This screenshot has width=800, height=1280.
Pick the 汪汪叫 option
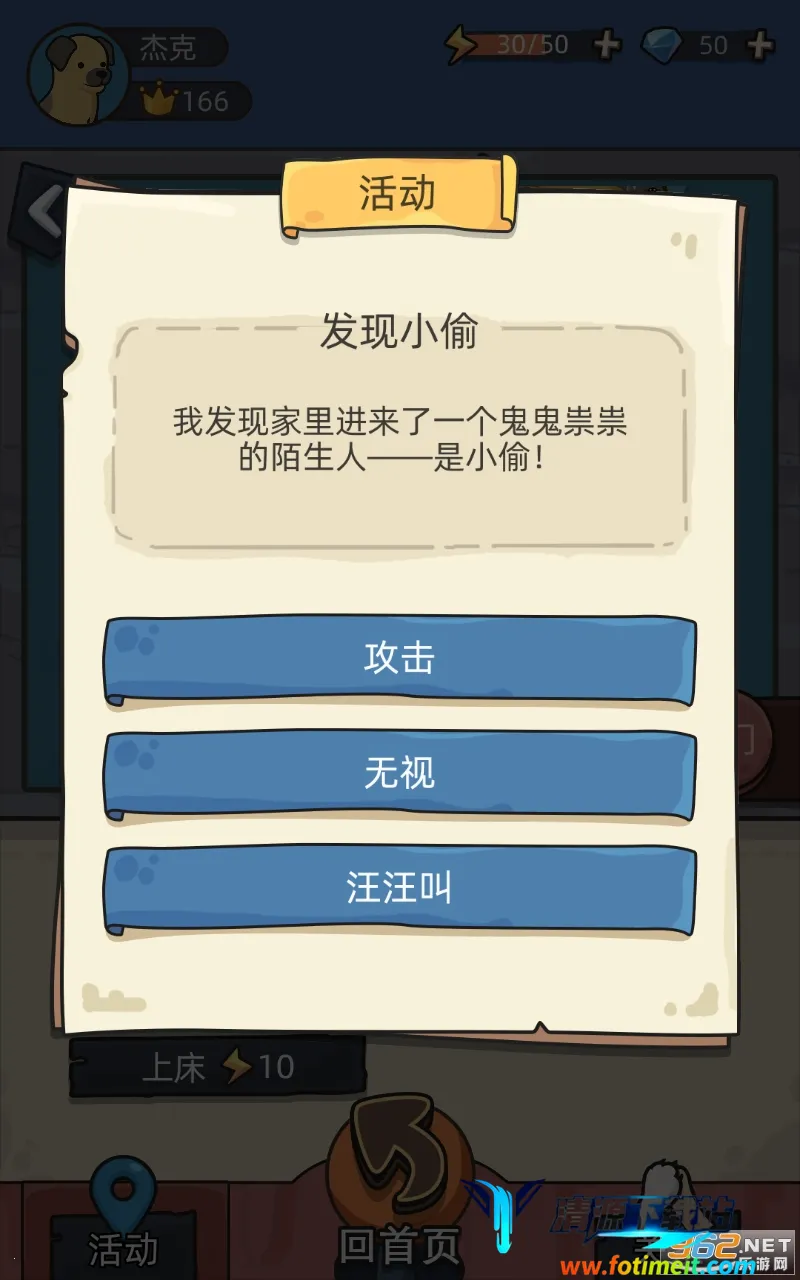click(x=400, y=890)
